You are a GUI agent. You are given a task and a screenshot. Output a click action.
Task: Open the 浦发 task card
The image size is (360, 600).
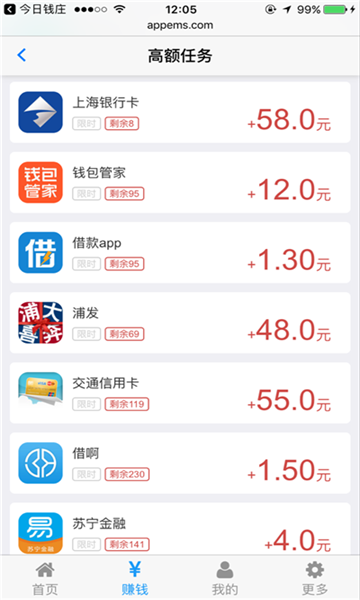point(180,323)
